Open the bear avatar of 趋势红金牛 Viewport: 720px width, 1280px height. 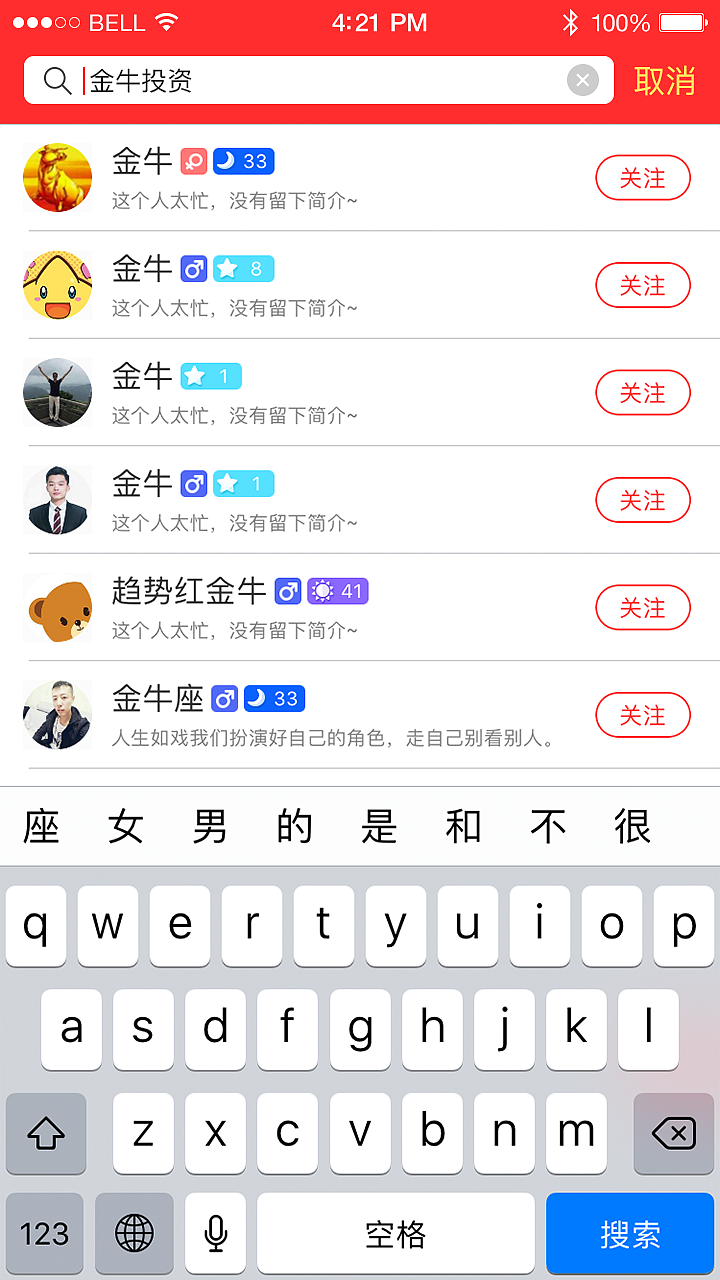pos(57,607)
